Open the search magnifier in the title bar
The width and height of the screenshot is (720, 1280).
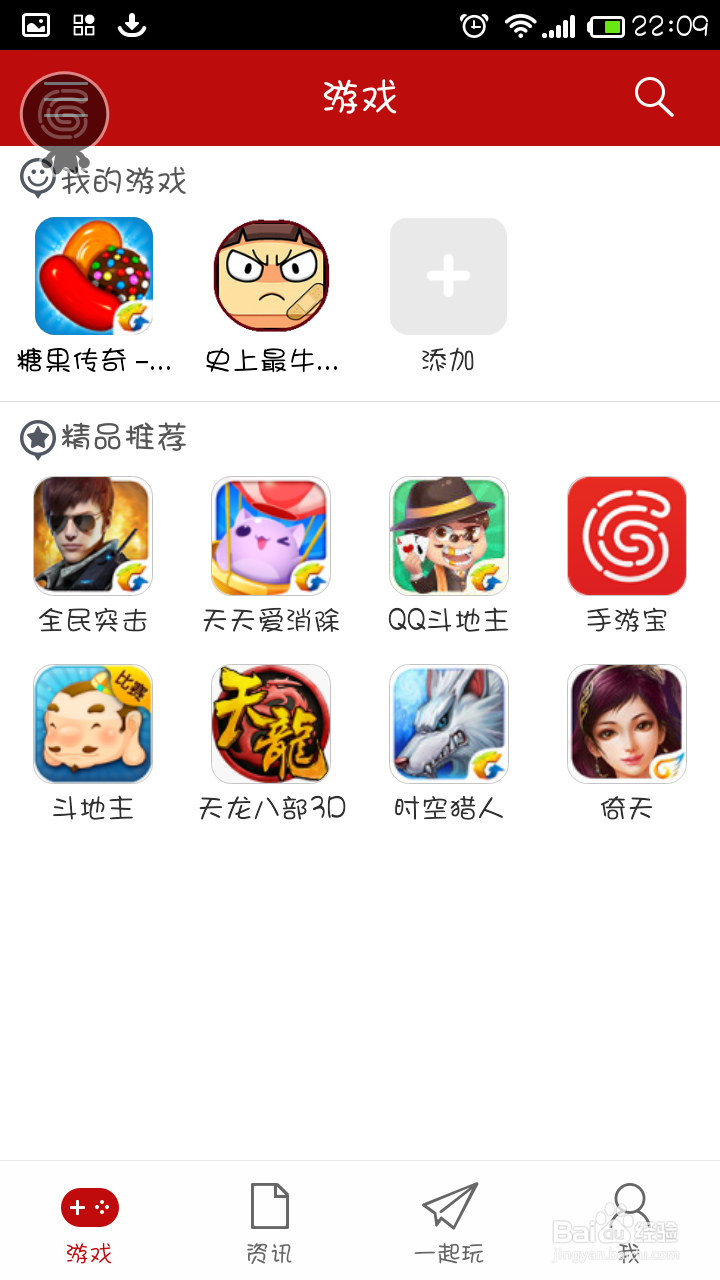pos(653,97)
